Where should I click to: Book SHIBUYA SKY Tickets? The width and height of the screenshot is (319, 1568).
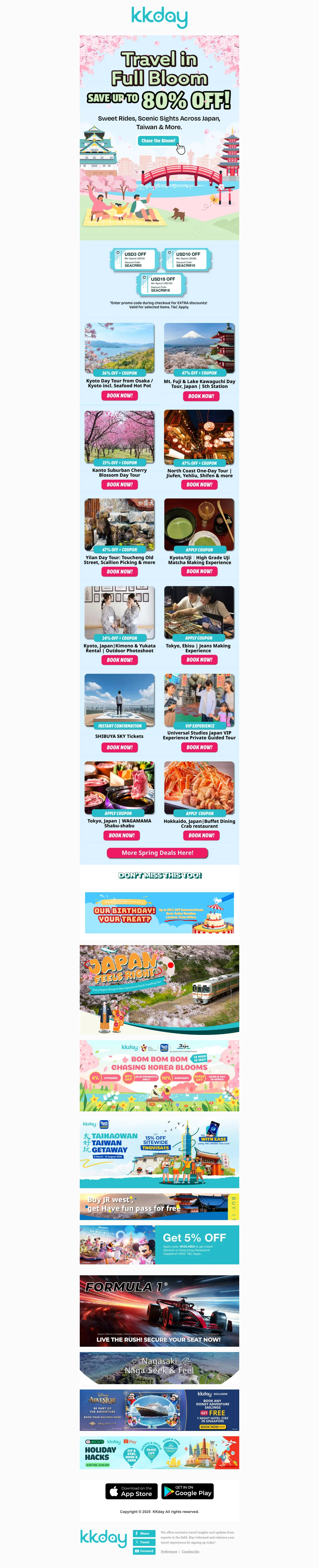pyautogui.click(x=119, y=747)
